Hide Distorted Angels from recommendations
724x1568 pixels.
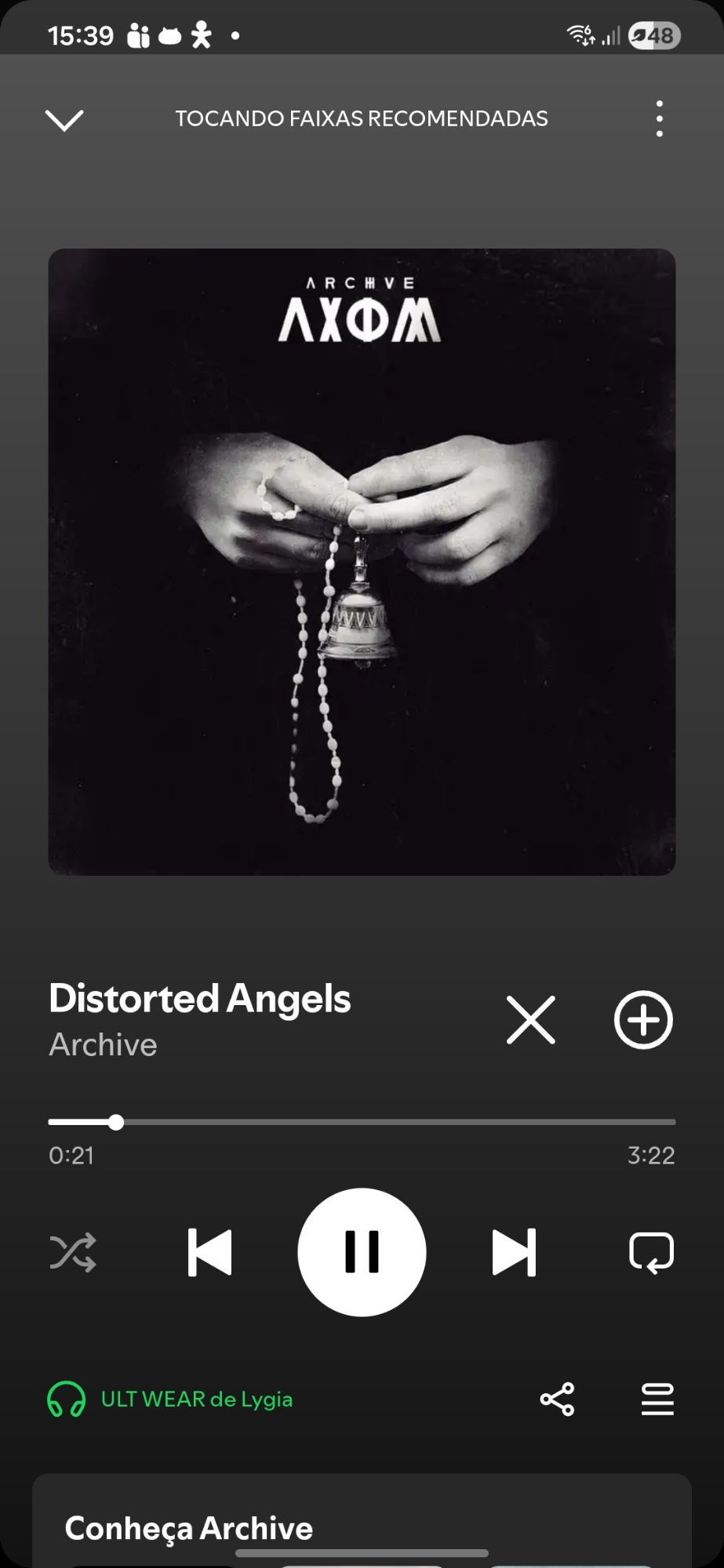point(531,1020)
